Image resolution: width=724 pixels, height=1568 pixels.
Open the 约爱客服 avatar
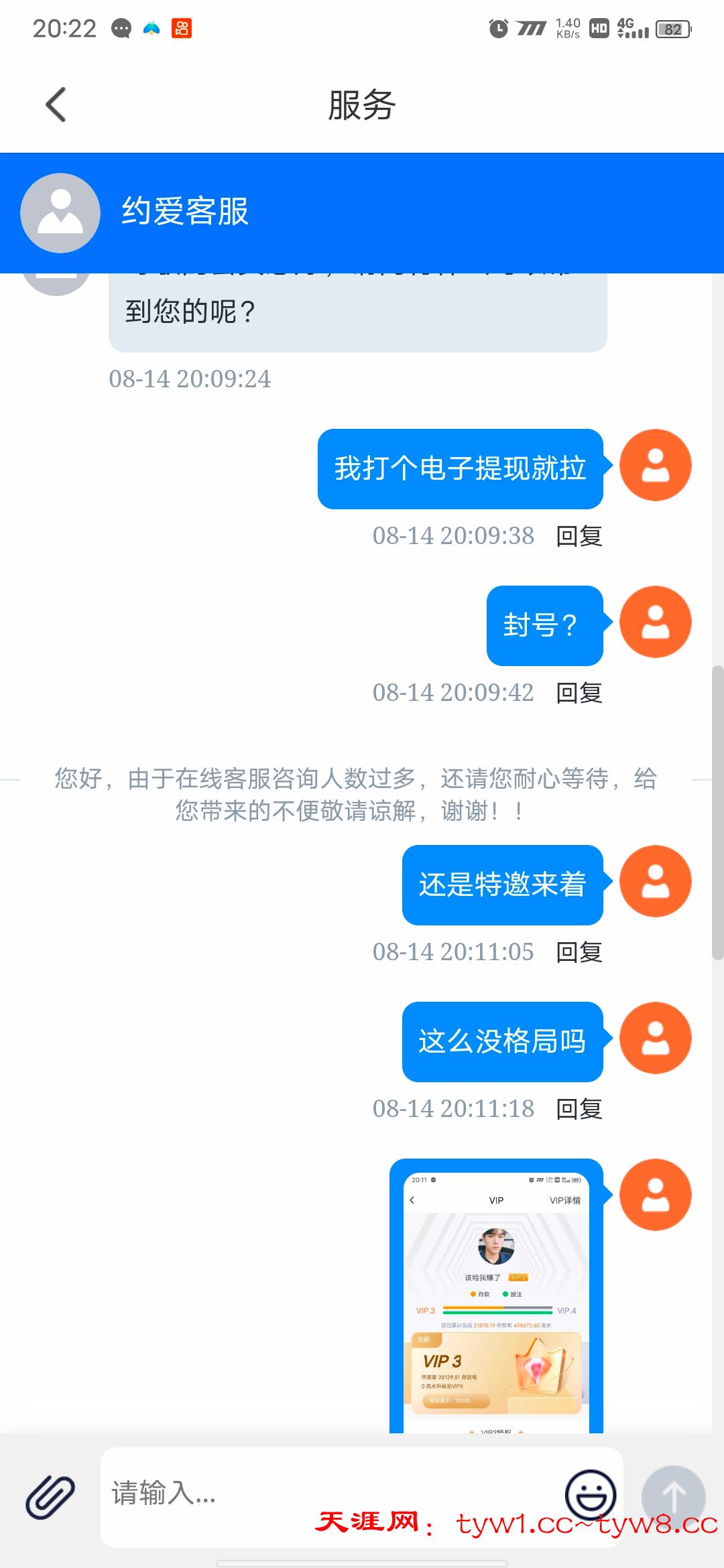[x=60, y=213]
